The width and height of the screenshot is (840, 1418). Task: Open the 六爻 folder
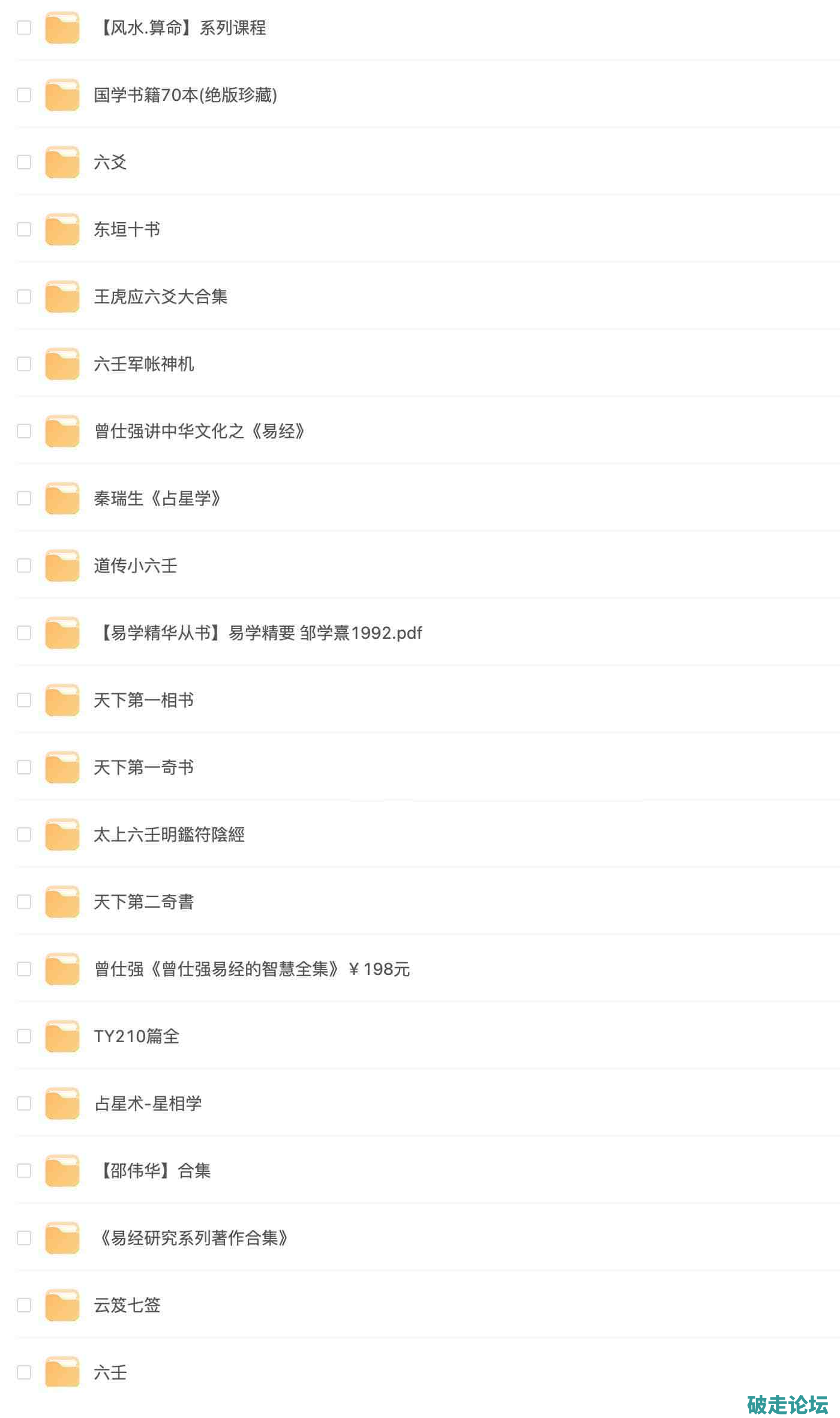[x=110, y=162]
